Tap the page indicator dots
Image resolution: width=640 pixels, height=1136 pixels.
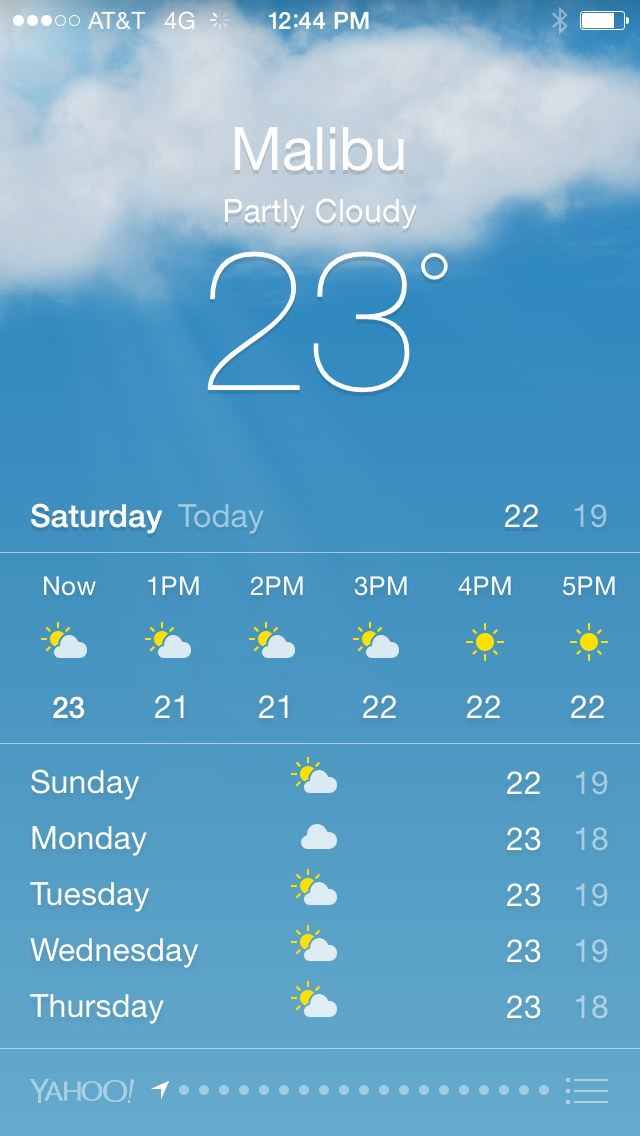tap(364, 1090)
